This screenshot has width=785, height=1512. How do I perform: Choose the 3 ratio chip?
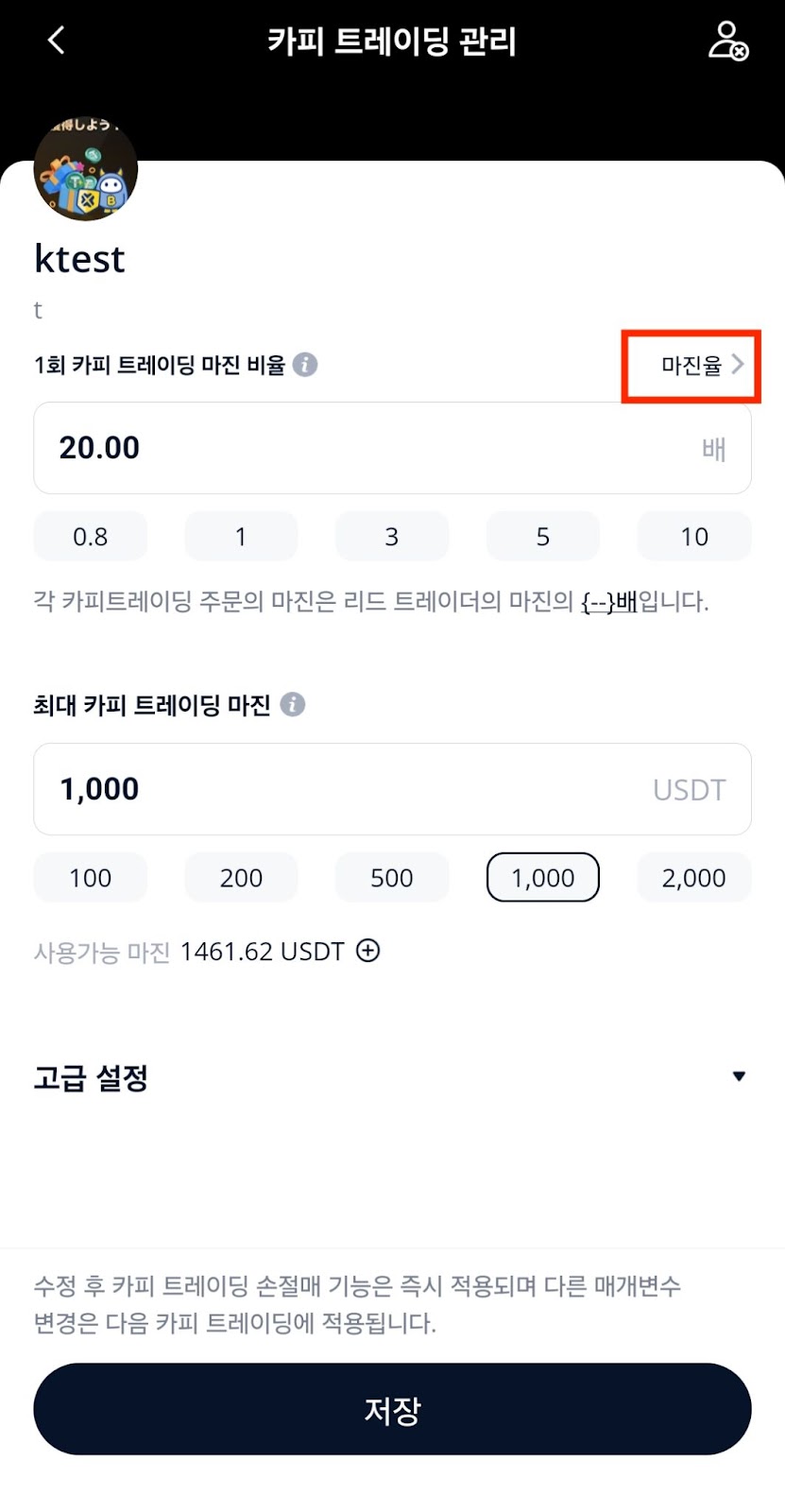click(x=392, y=537)
